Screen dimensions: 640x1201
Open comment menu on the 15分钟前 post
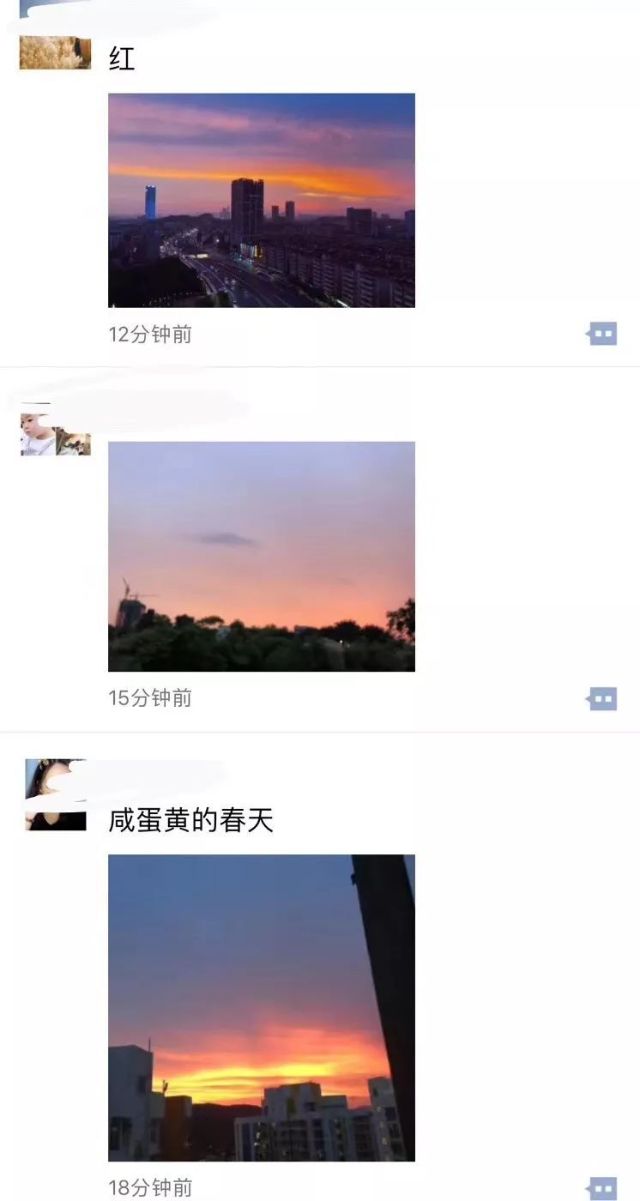602,699
